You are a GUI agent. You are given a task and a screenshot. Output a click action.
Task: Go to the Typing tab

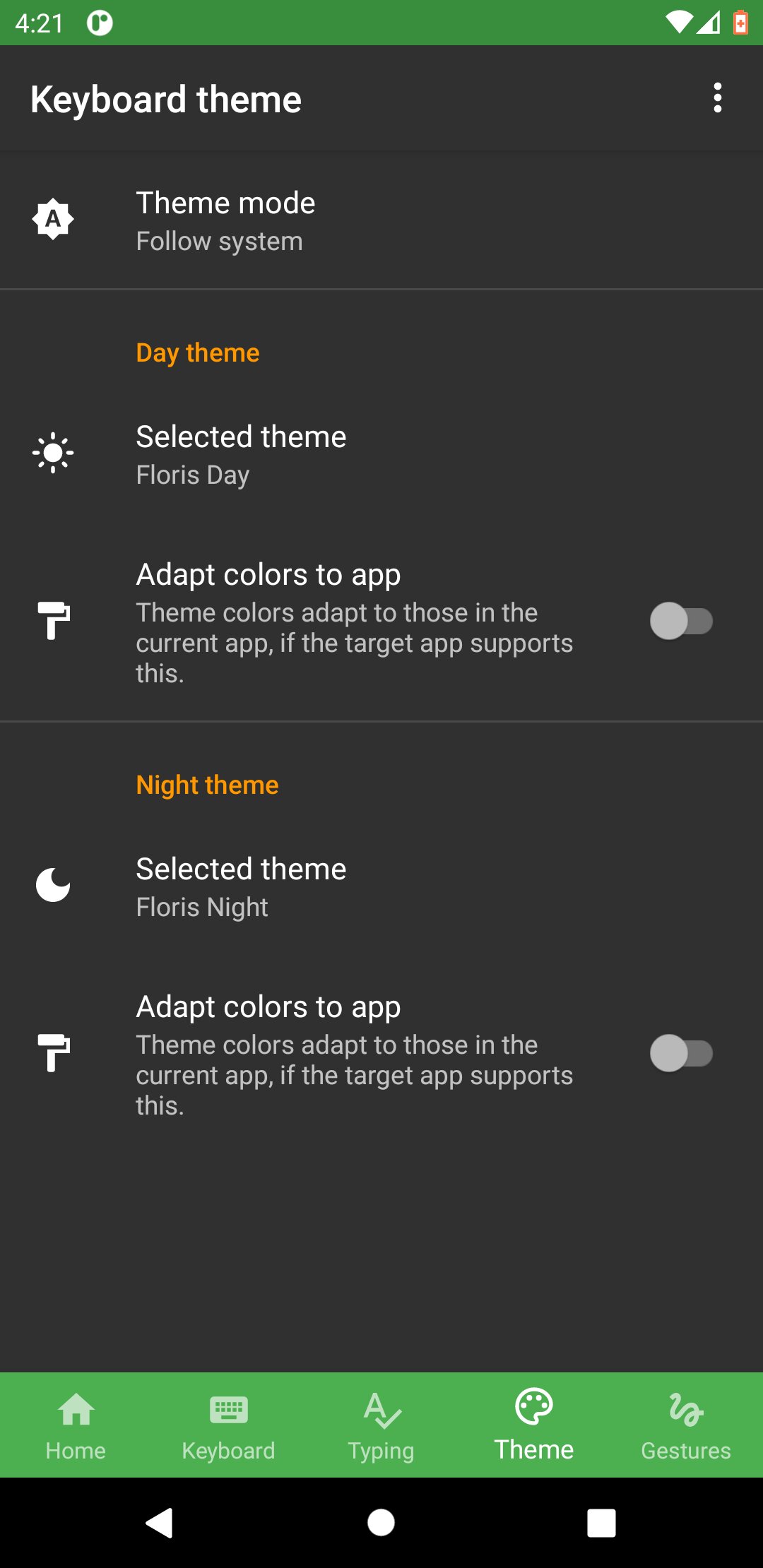point(381,1425)
